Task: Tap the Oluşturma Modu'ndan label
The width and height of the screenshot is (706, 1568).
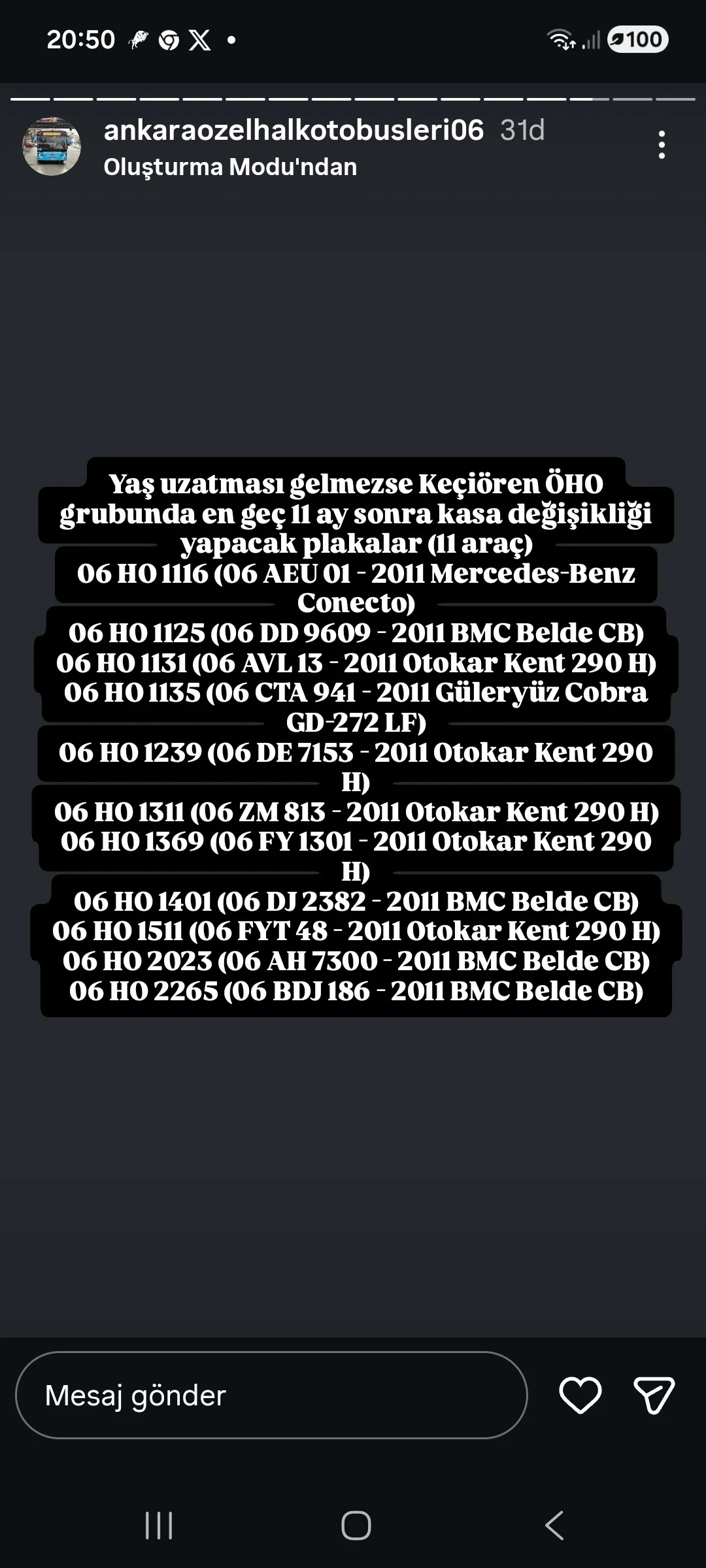Action: pyautogui.click(x=230, y=167)
